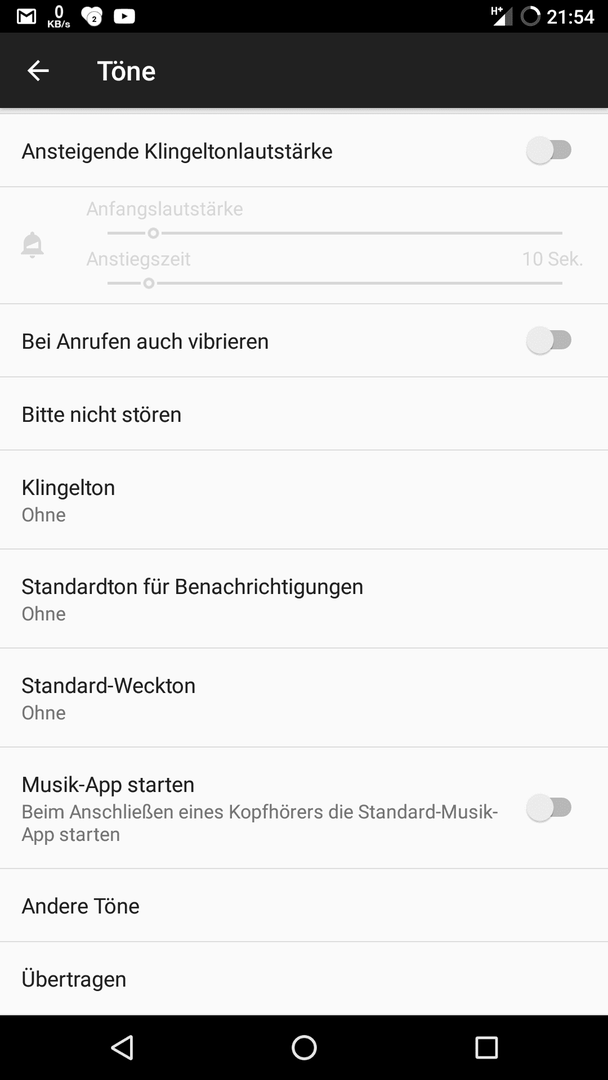Turn on Bei Anrufen auch vibrieren
The image size is (608, 1080).
click(549, 340)
